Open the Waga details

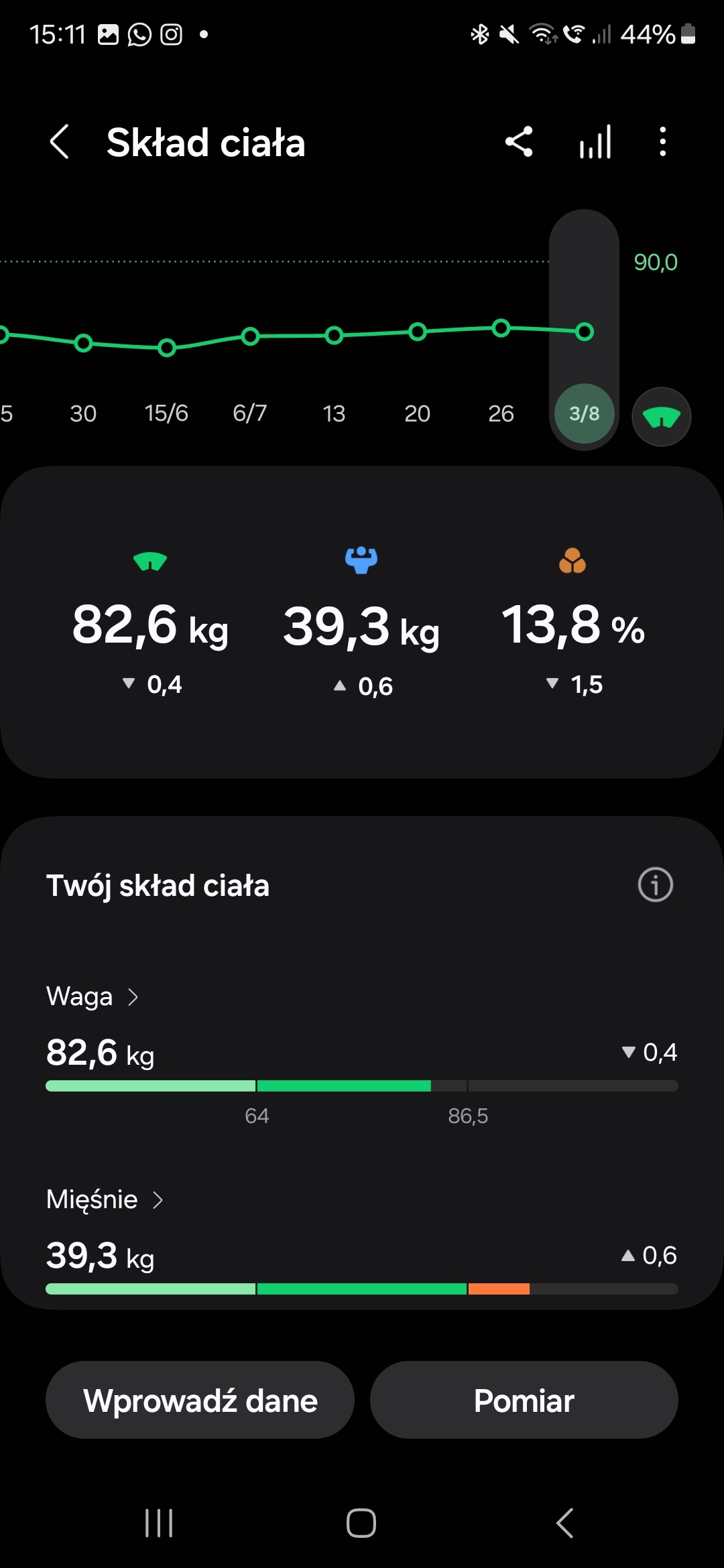[93, 996]
